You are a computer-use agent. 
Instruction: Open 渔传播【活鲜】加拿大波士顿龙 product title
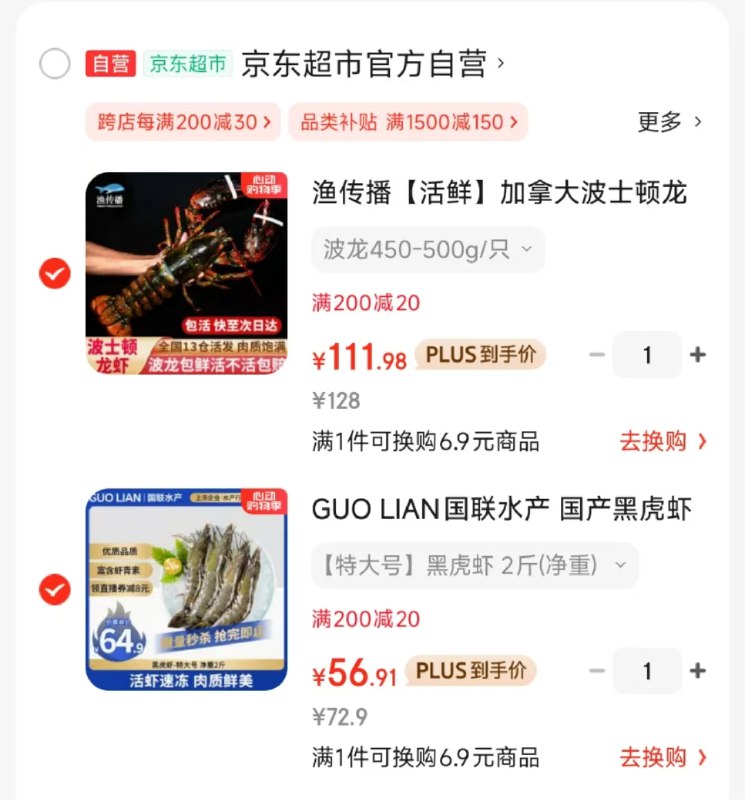pyautogui.click(x=500, y=192)
